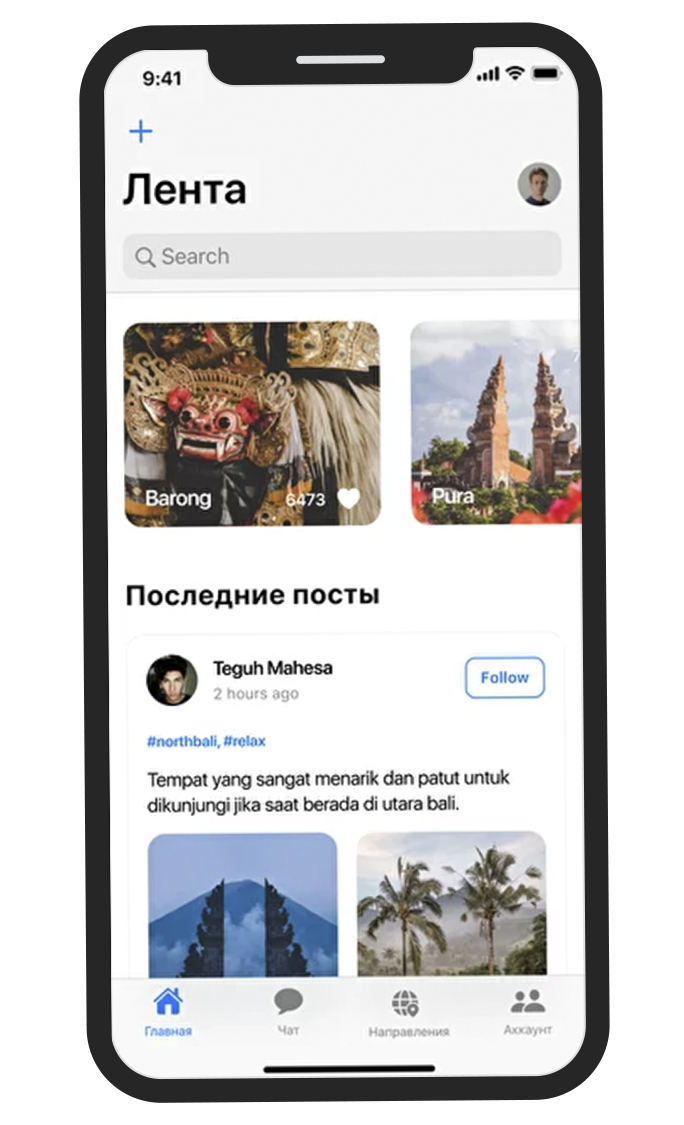Screen dimensions: 684x1125
Task: View the temple gate photo in post
Action: click(x=243, y=904)
